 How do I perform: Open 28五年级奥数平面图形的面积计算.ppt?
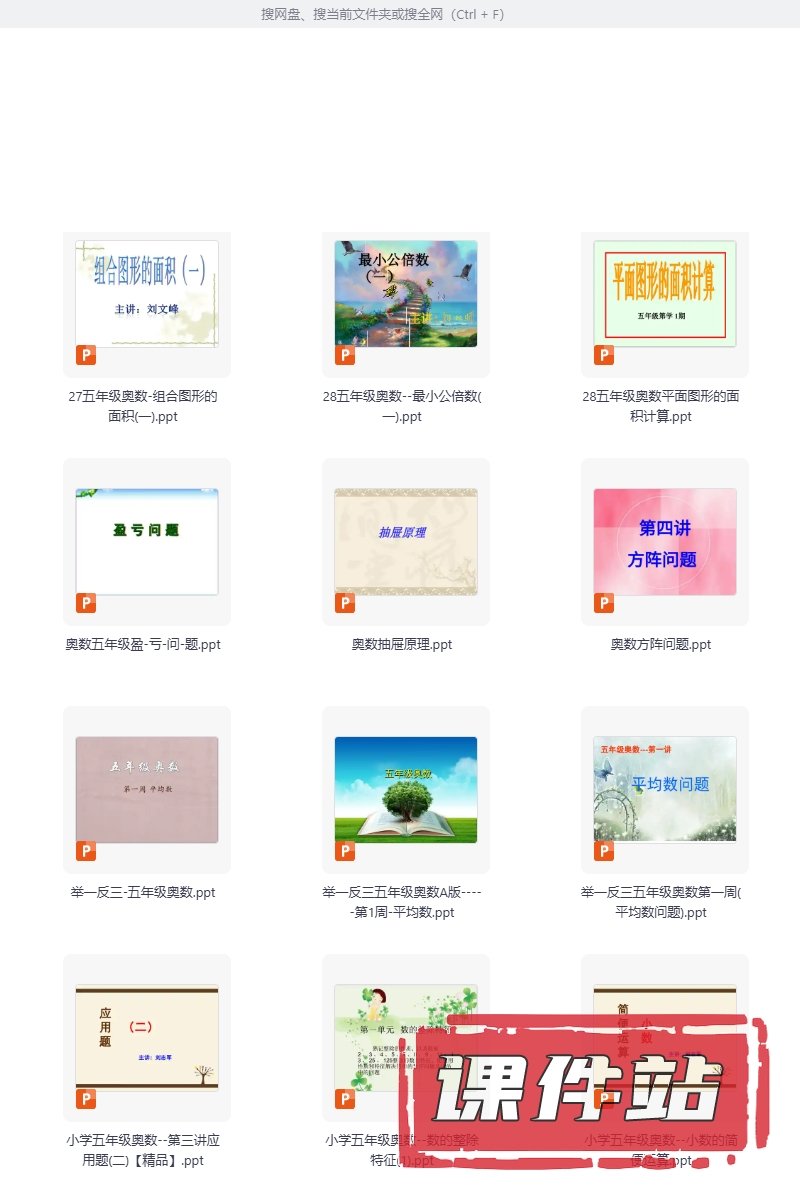665,294
